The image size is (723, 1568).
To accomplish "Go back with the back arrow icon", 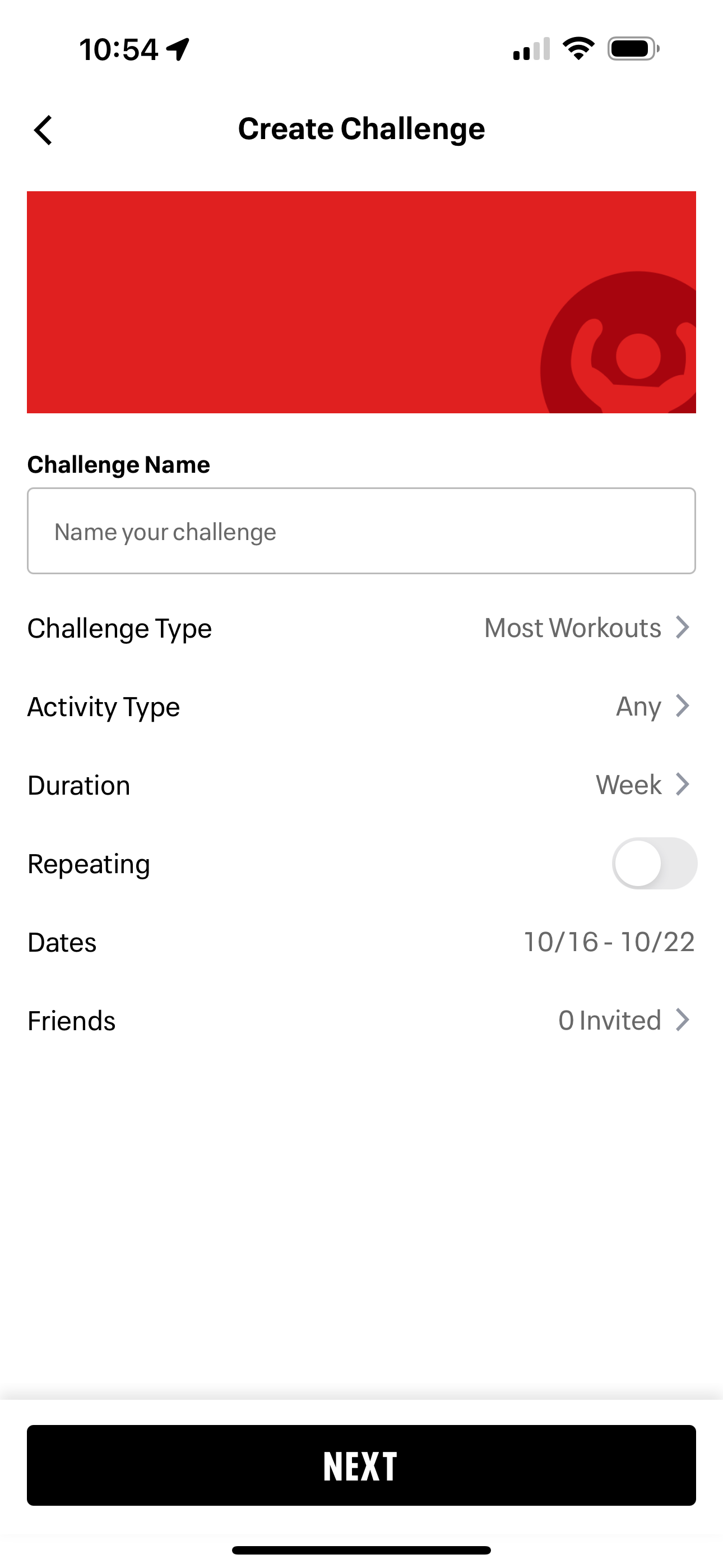I will 43,129.
